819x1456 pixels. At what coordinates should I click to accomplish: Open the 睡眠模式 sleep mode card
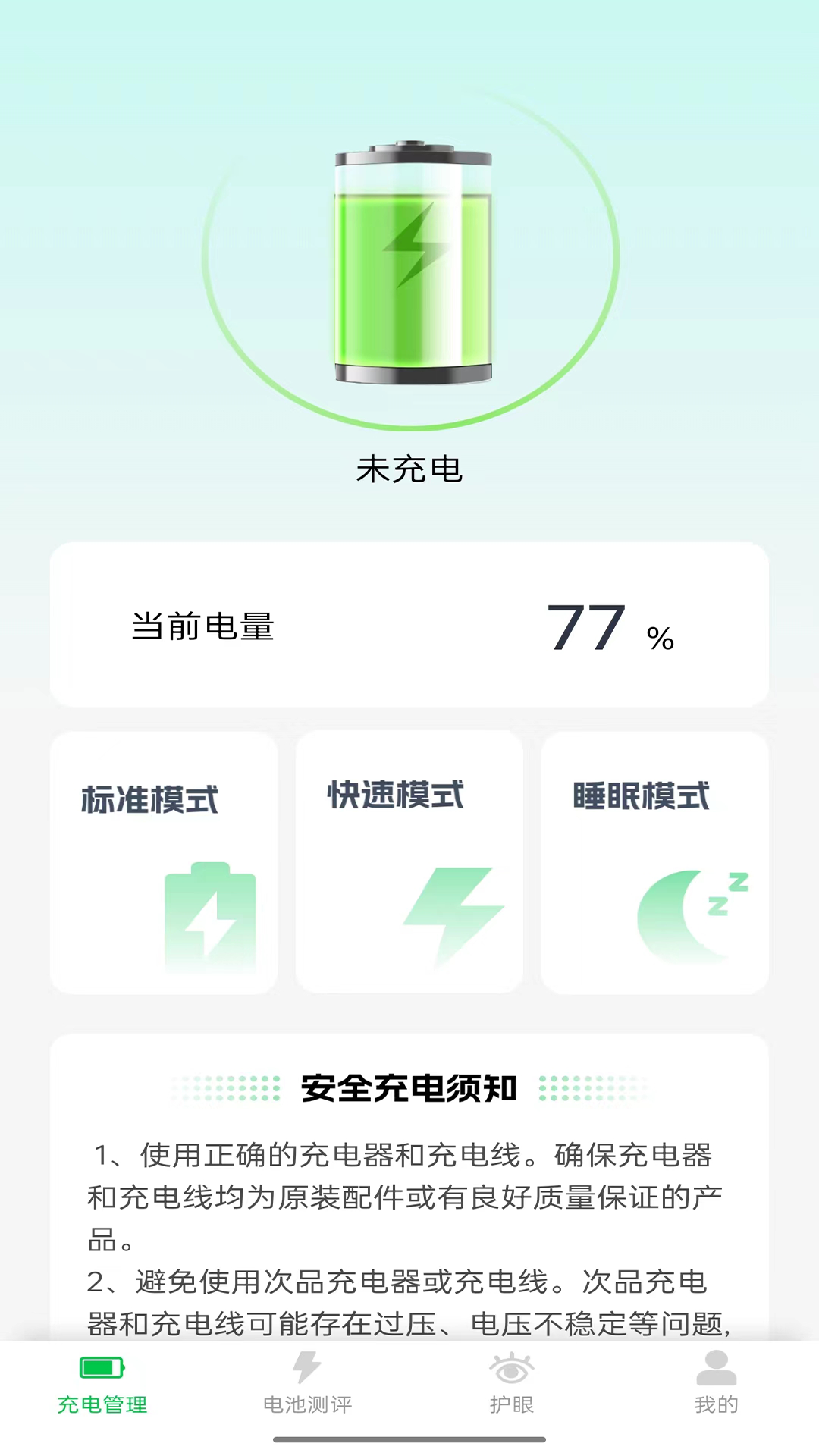coord(655,862)
